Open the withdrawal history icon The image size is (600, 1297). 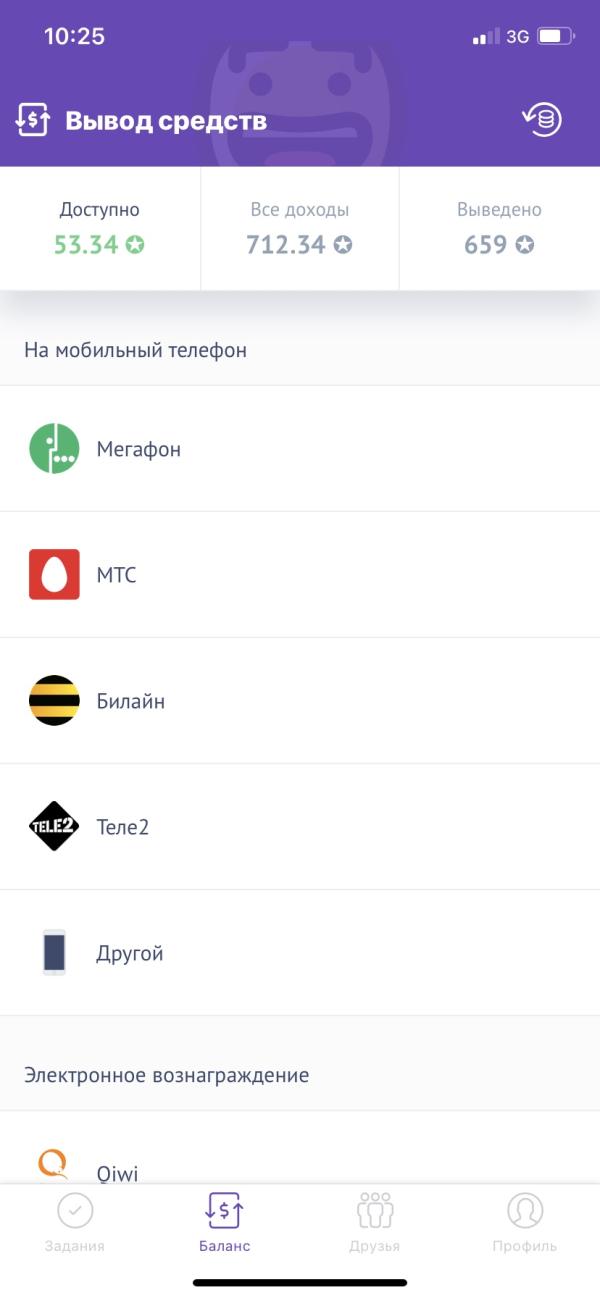pyautogui.click(x=543, y=120)
